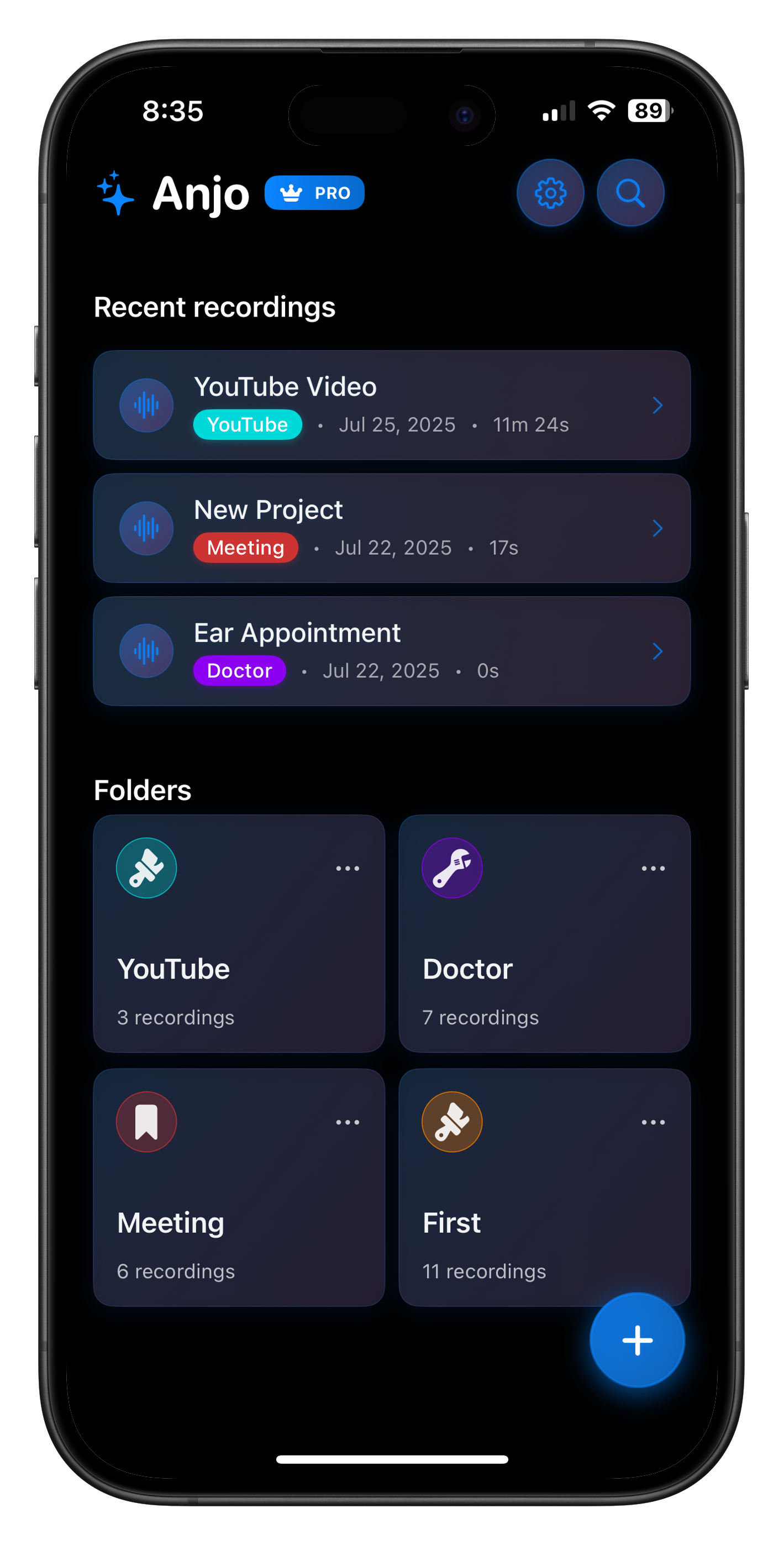Open the Ear Appointment recording

(391, 651)
